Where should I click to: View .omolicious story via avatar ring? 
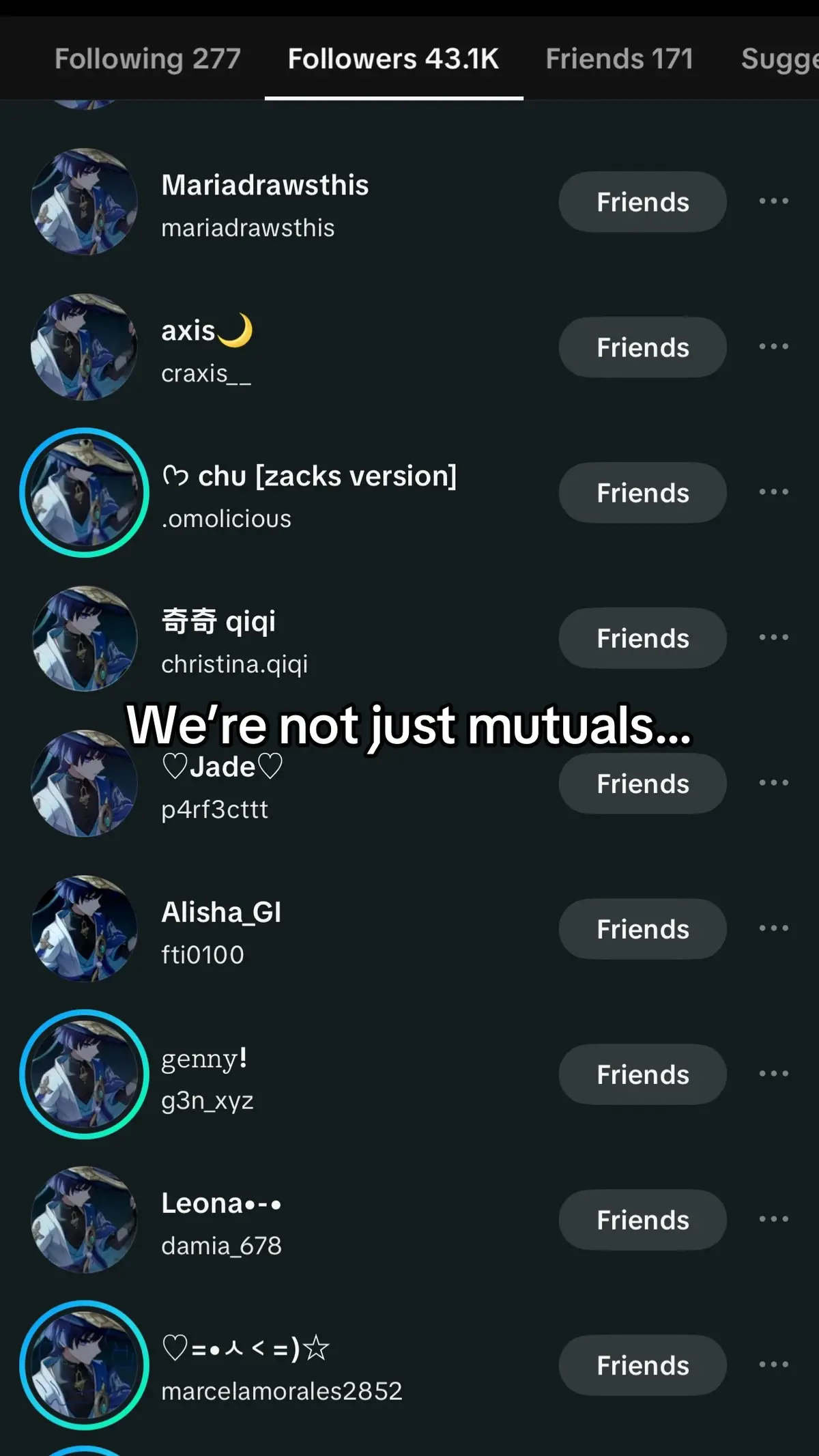tap(84, 492)
